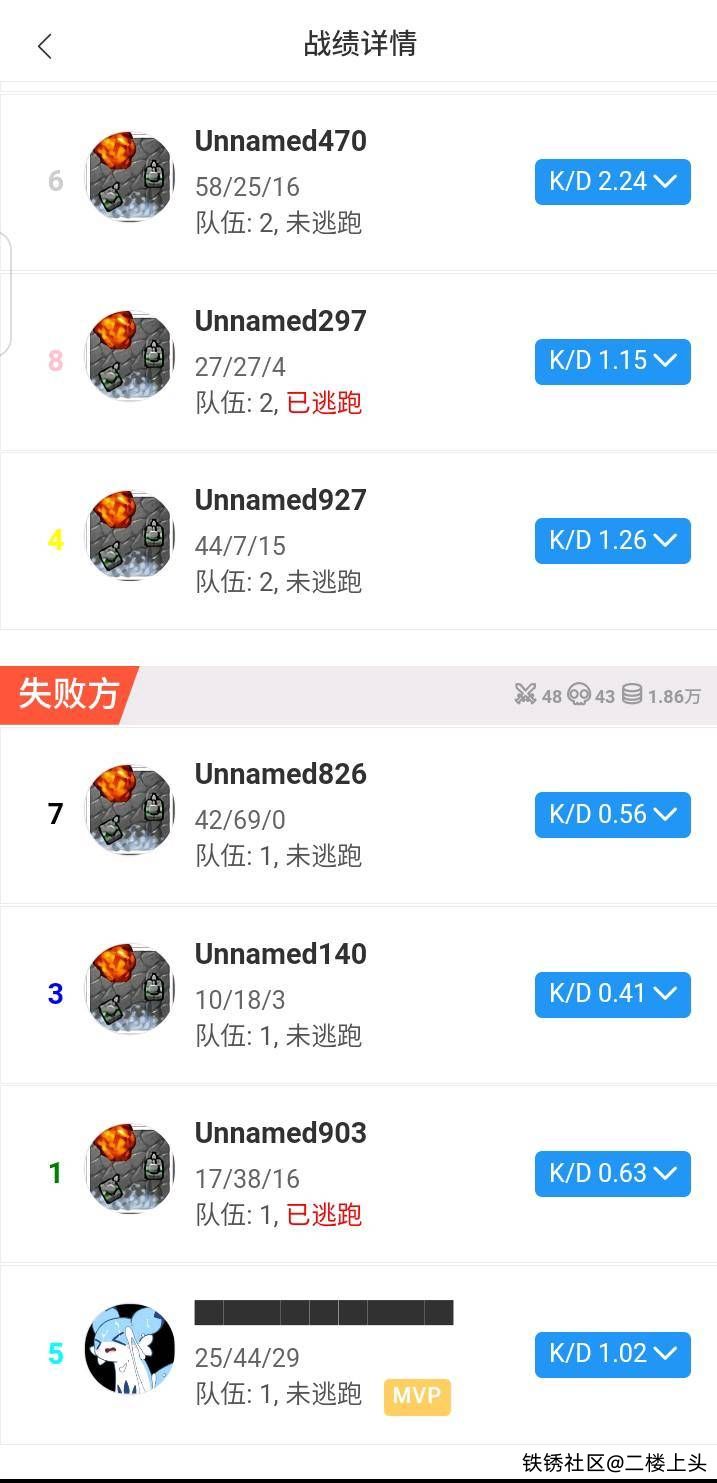717x1483 pixels.
Task: Expand K/D 1.02 details for MVP player
Action: [612, 1354]
